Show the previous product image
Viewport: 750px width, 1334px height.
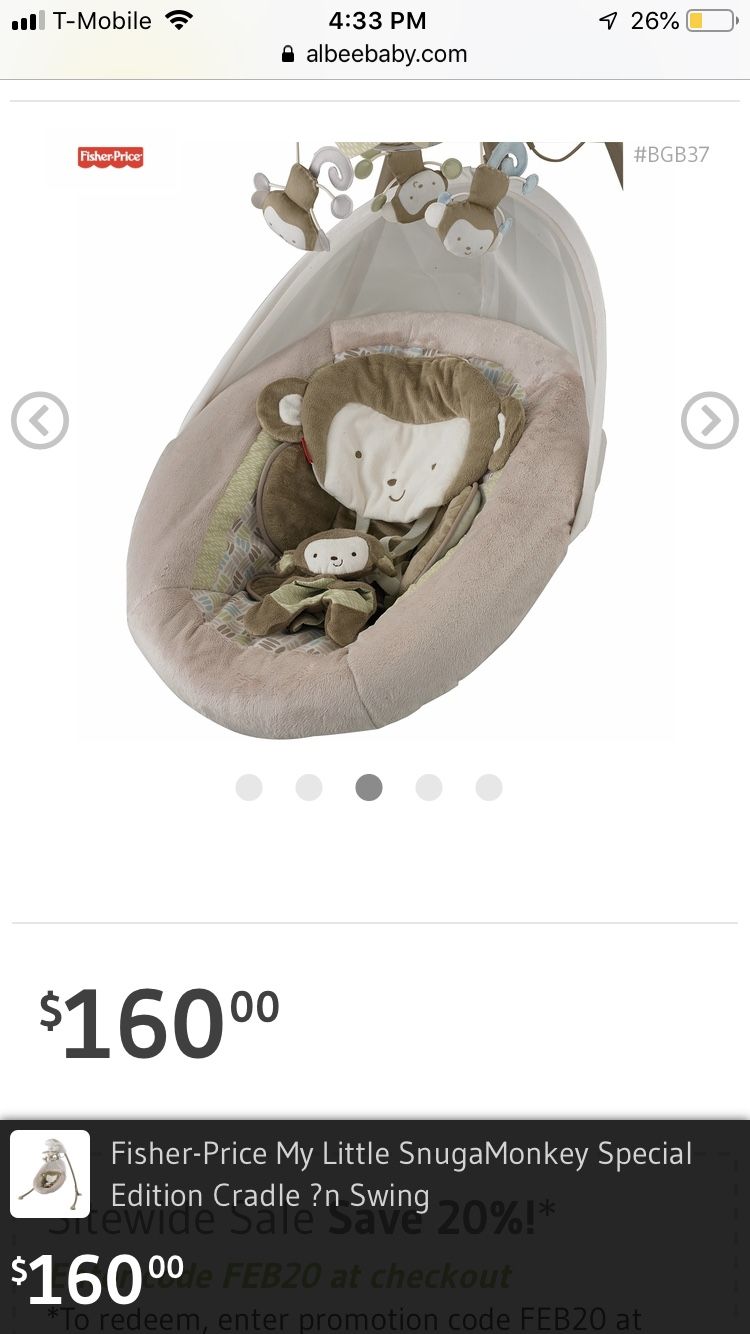[40, 421]
